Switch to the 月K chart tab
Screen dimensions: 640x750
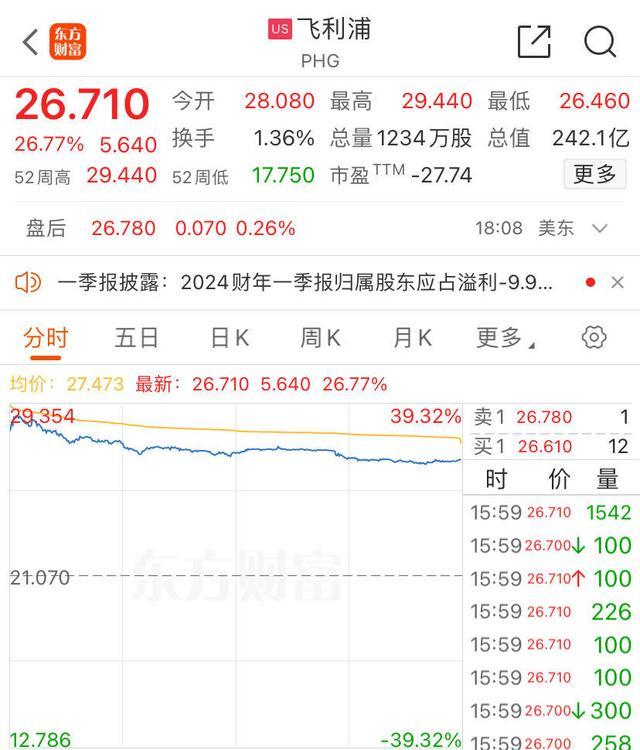tap(411, 338)
